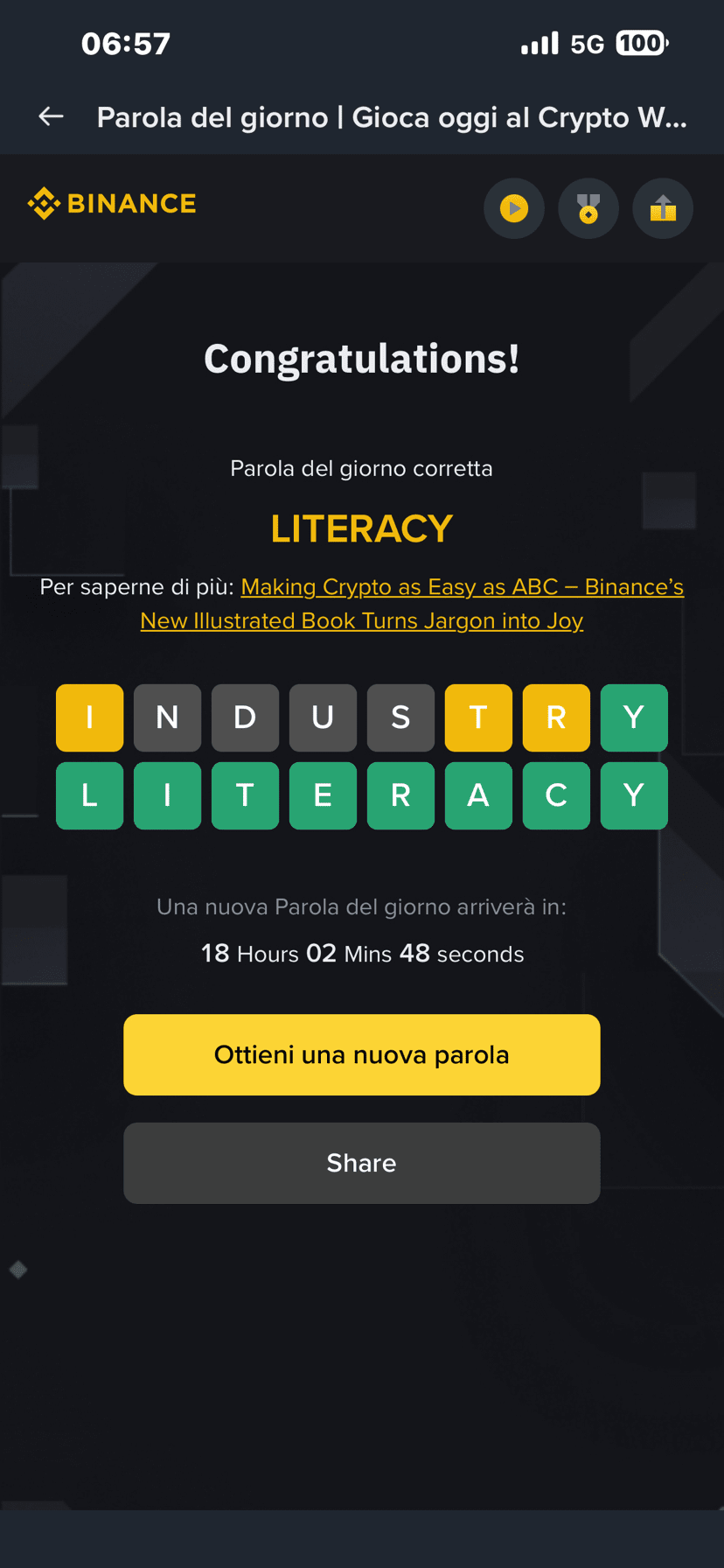This screenshot has width=724, height=1568.
Task: Open the play tutorial icon
Action: point(514,209)
